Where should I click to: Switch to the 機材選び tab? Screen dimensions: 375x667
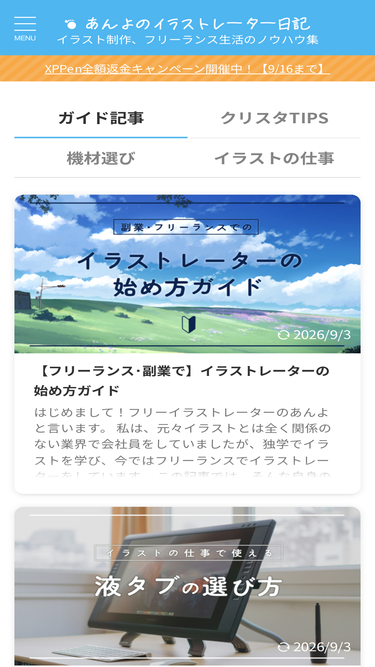point(101,158)
